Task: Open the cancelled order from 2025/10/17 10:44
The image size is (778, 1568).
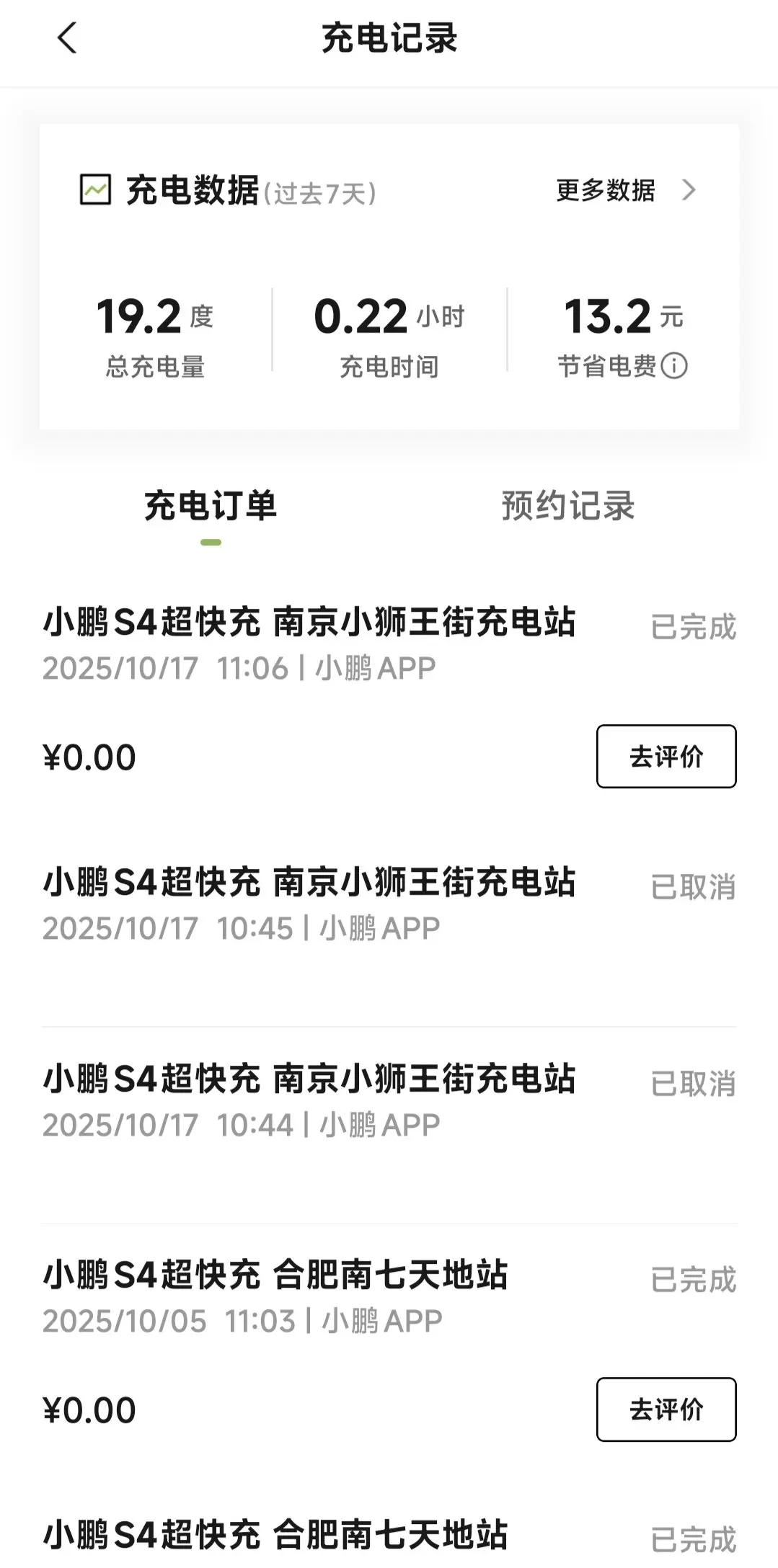Action: point(310,1100)
